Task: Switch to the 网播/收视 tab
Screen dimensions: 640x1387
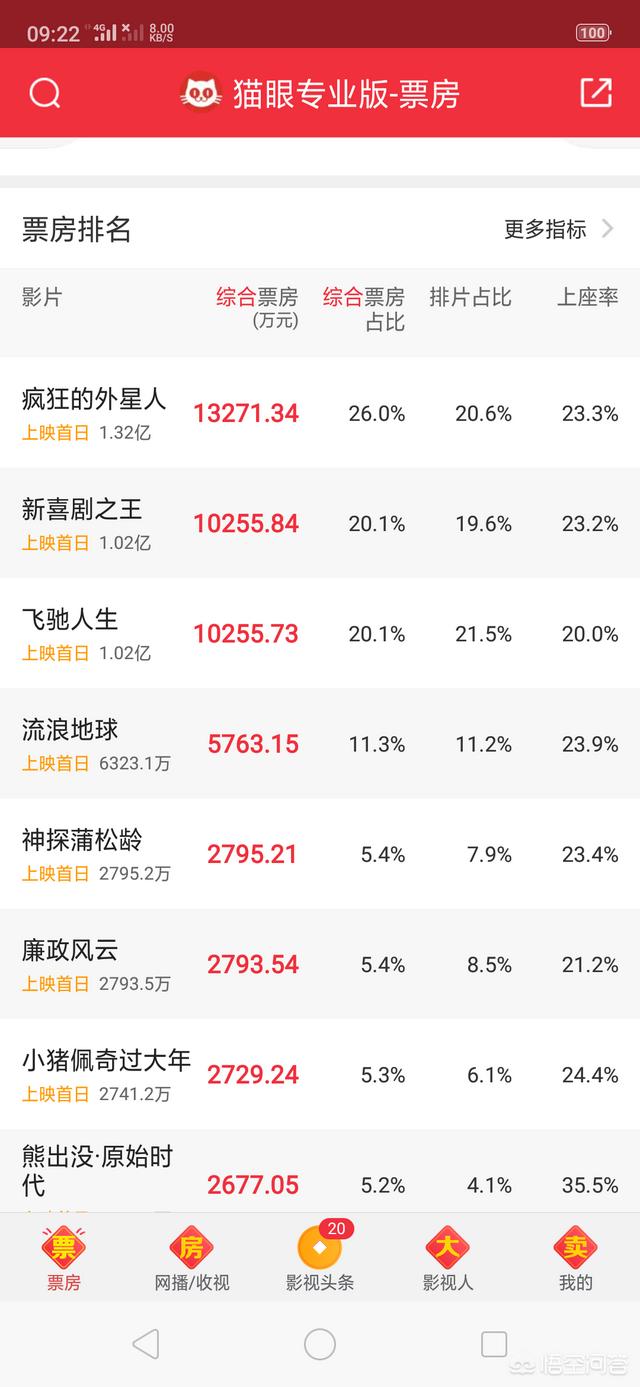Action: (192, 1258)
